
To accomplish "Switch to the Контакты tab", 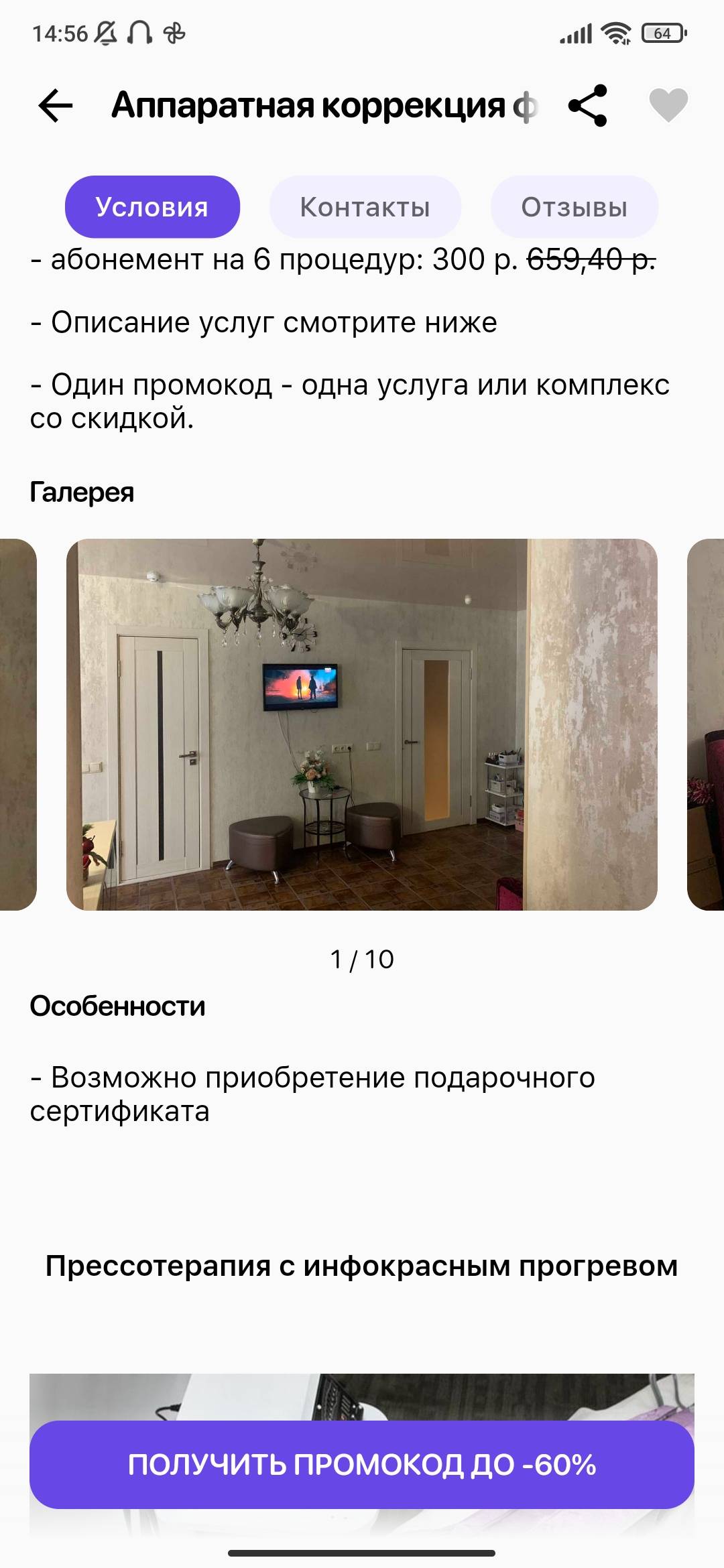I will pyautogui.click(x=365, y=207).
